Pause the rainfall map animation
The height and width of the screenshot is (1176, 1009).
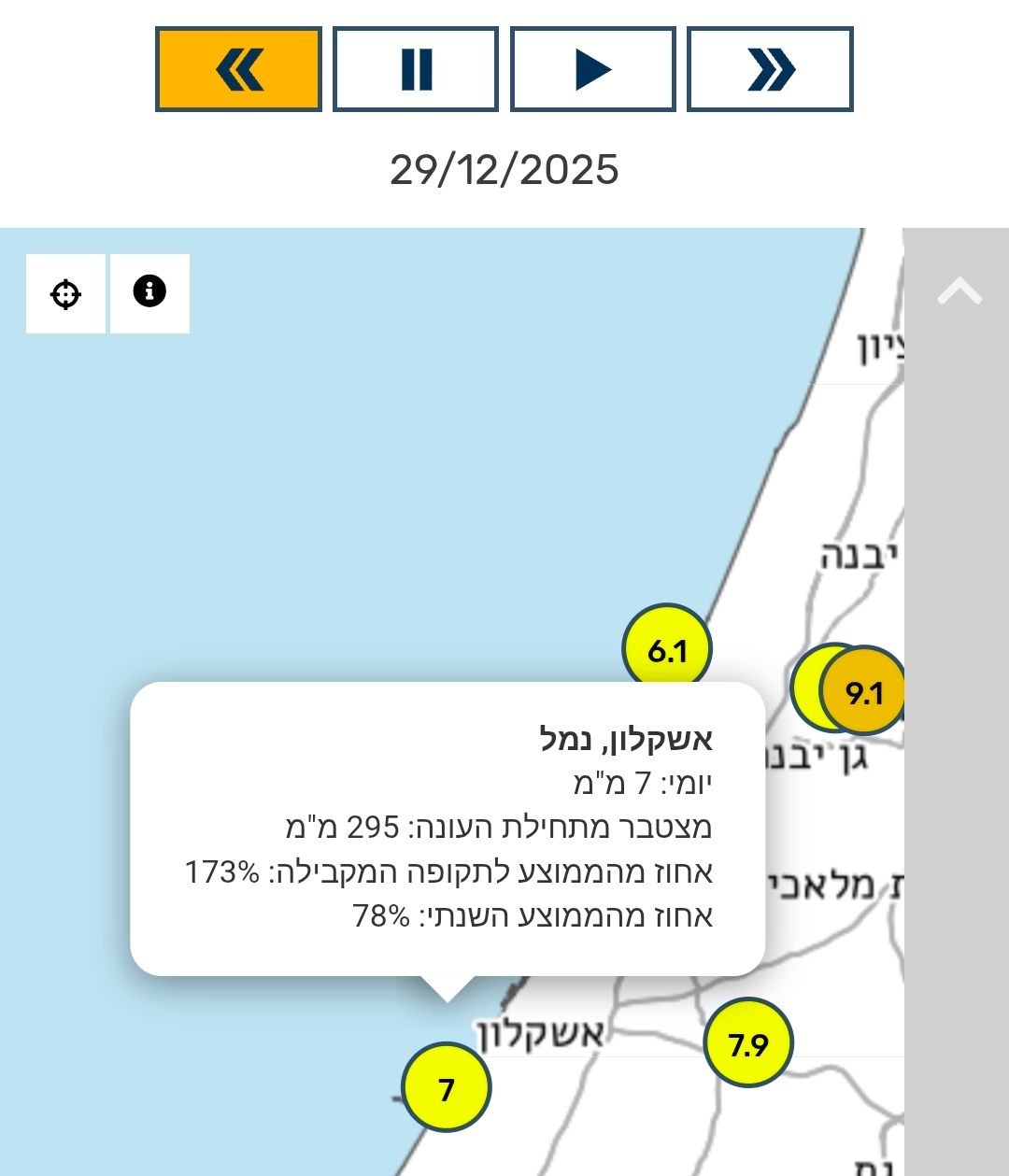point(416,70)
